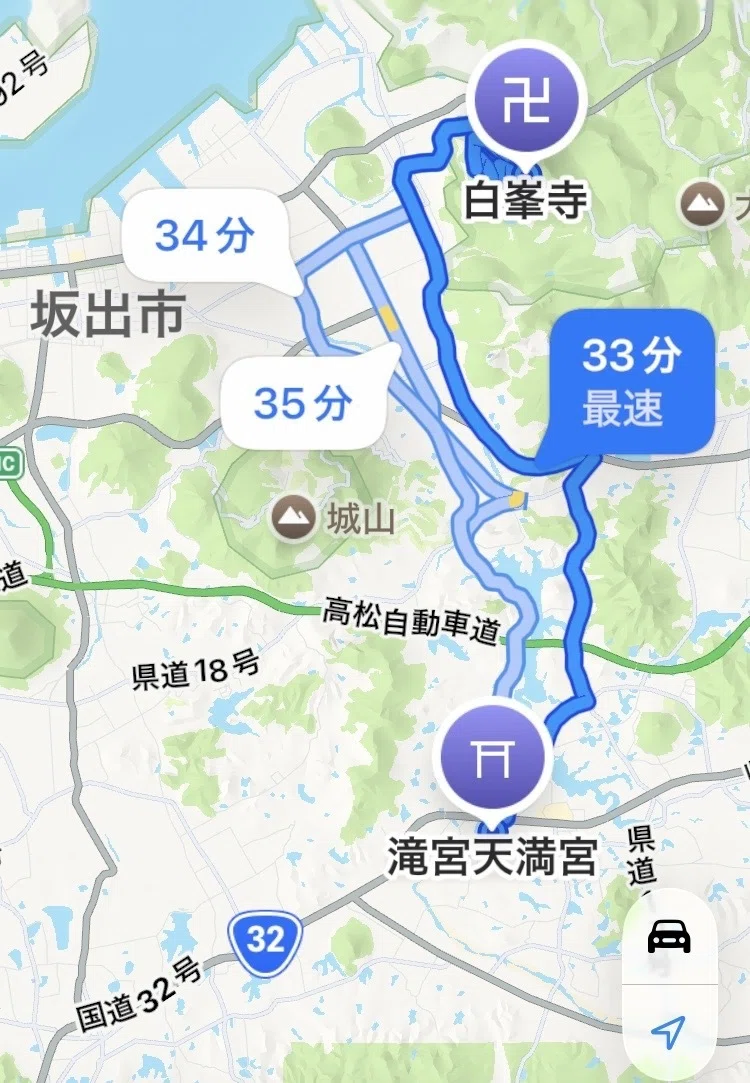Center map on current location arrow

[x=669, y=1032]
